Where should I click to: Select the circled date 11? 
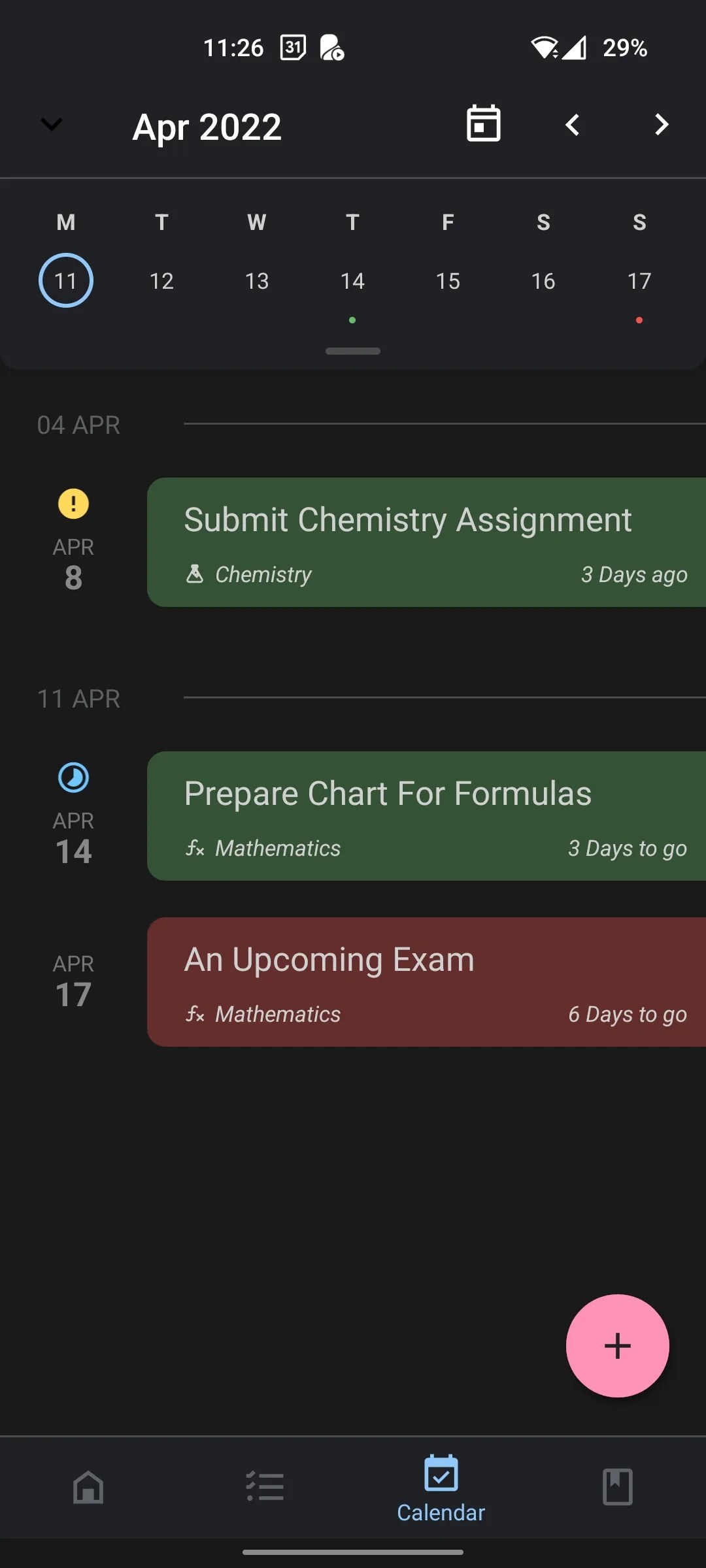click(65, 280)
